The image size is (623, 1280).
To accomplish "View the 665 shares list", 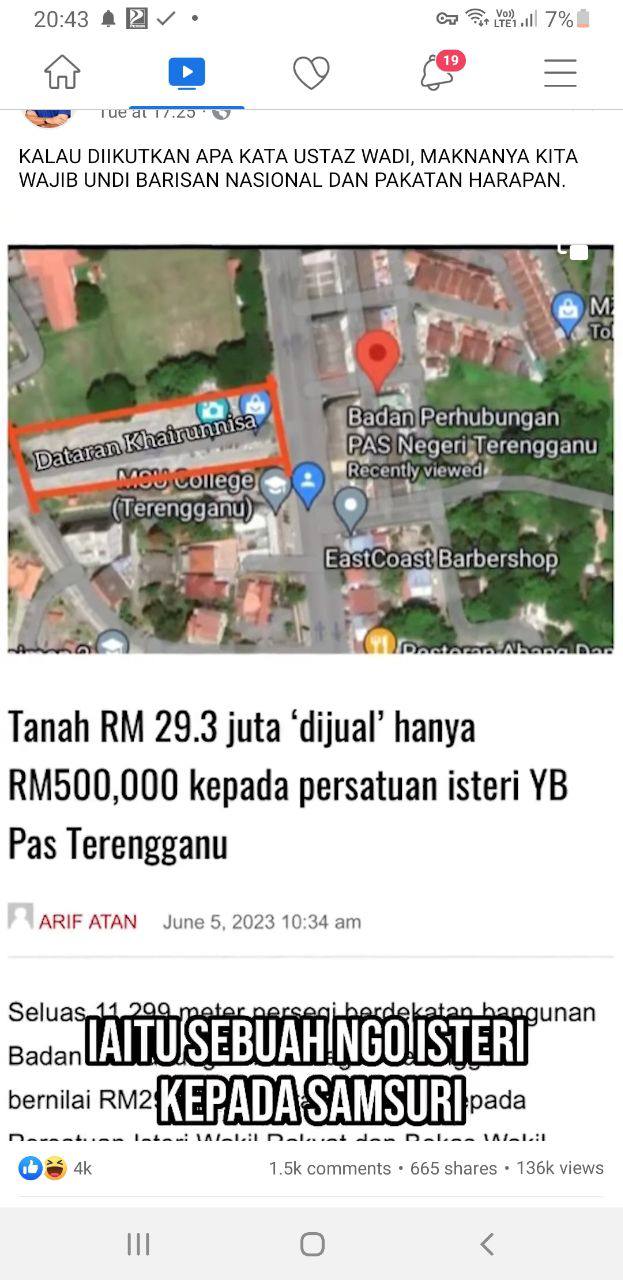I will (453, 1168).
